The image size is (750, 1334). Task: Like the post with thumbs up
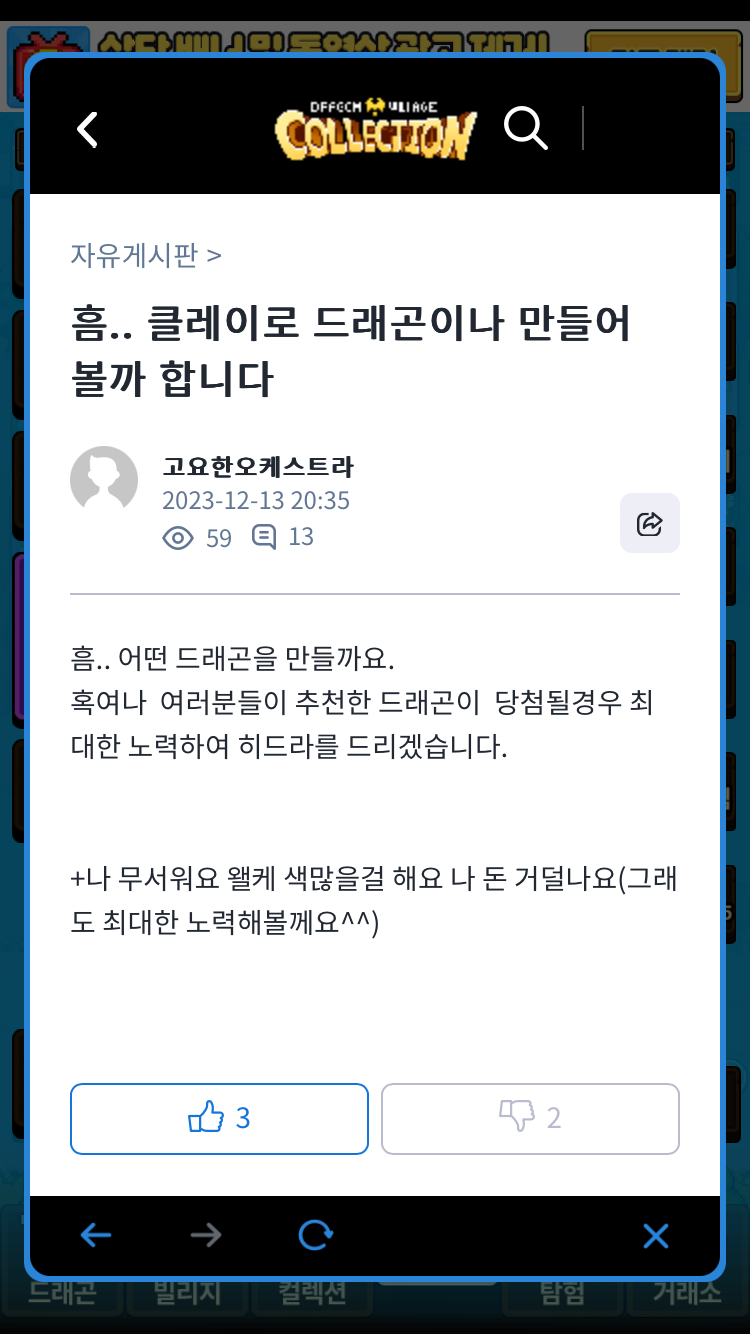tap(219, 1118)
